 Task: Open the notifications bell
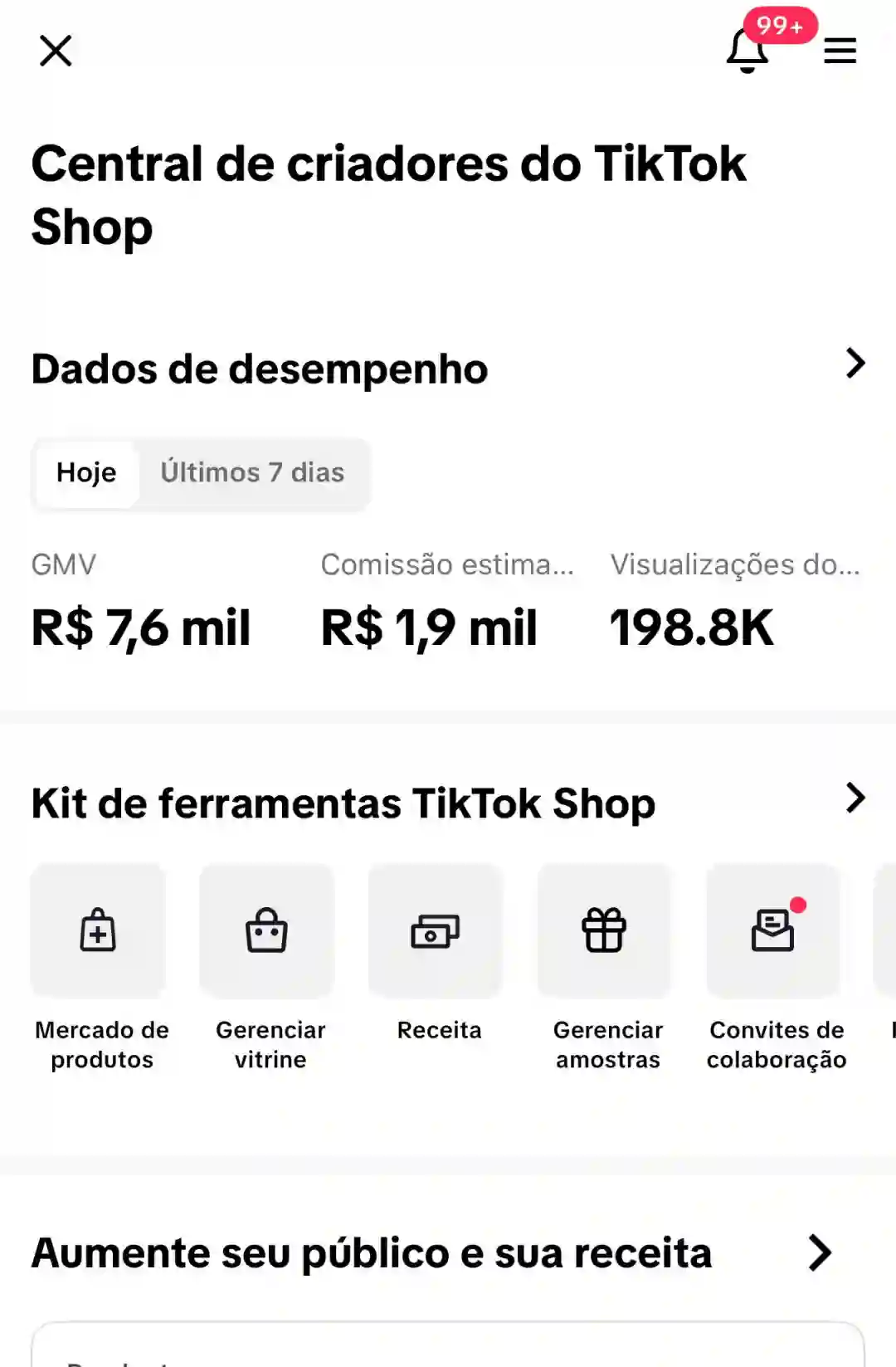[x=747, y=51]
